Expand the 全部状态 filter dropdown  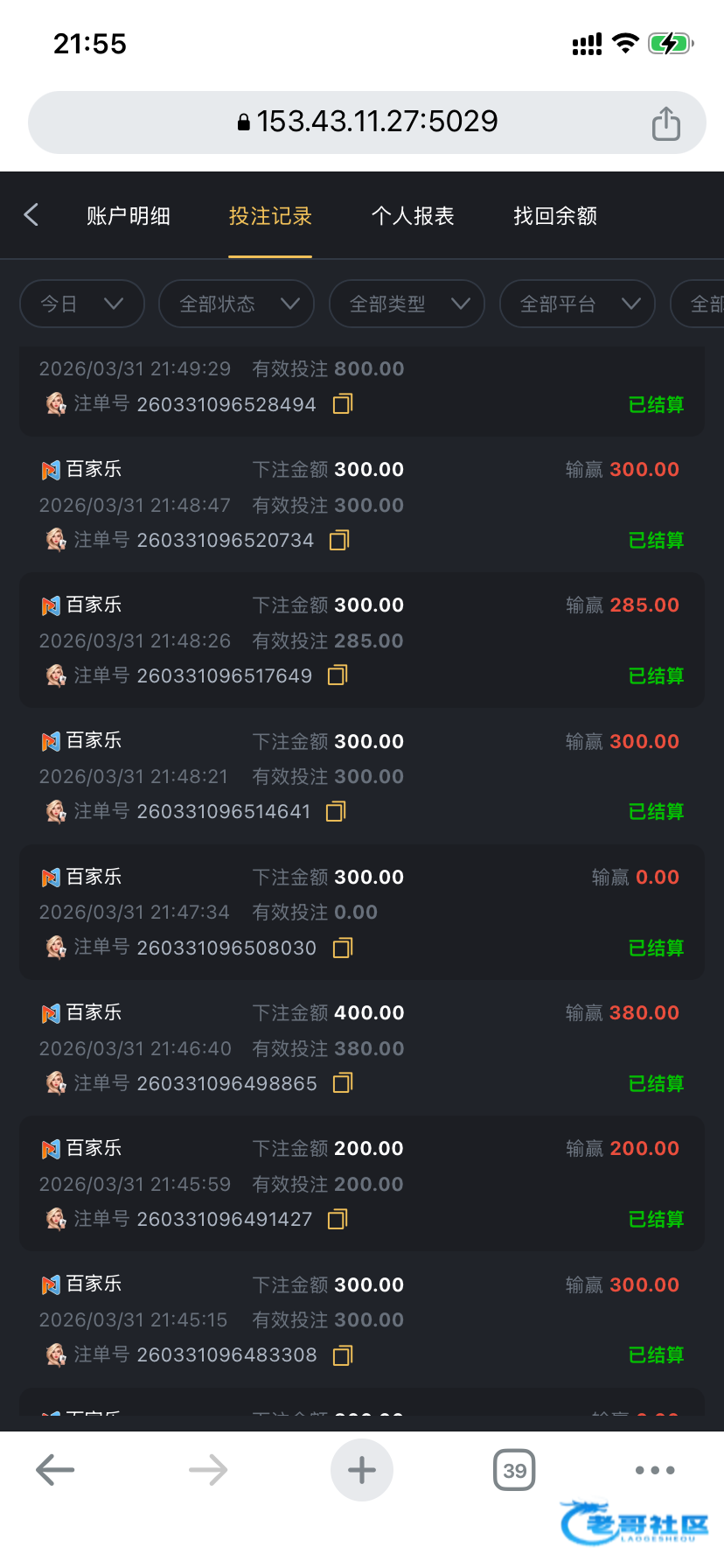(x=236, y=304)
